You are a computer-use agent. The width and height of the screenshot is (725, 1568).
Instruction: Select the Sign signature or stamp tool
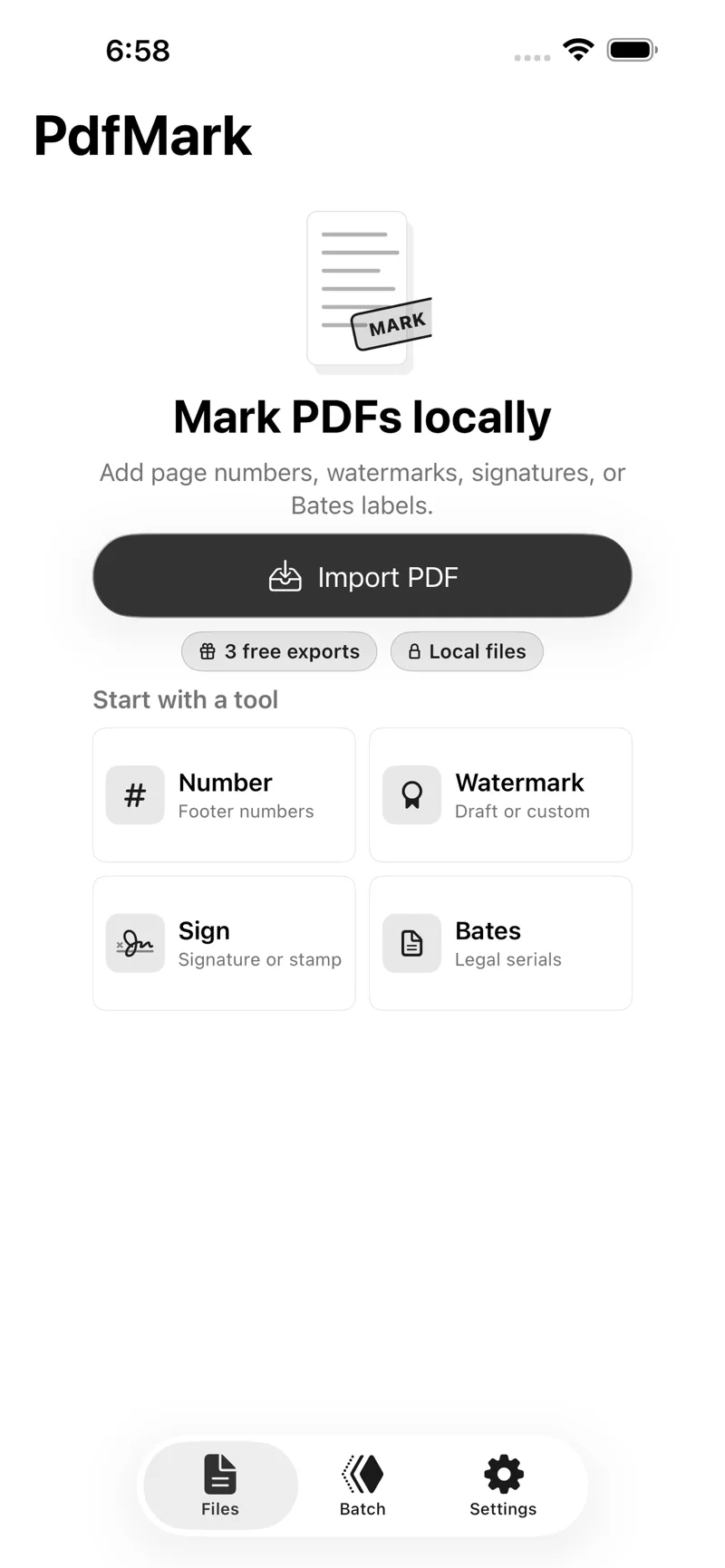click(224, 943)
